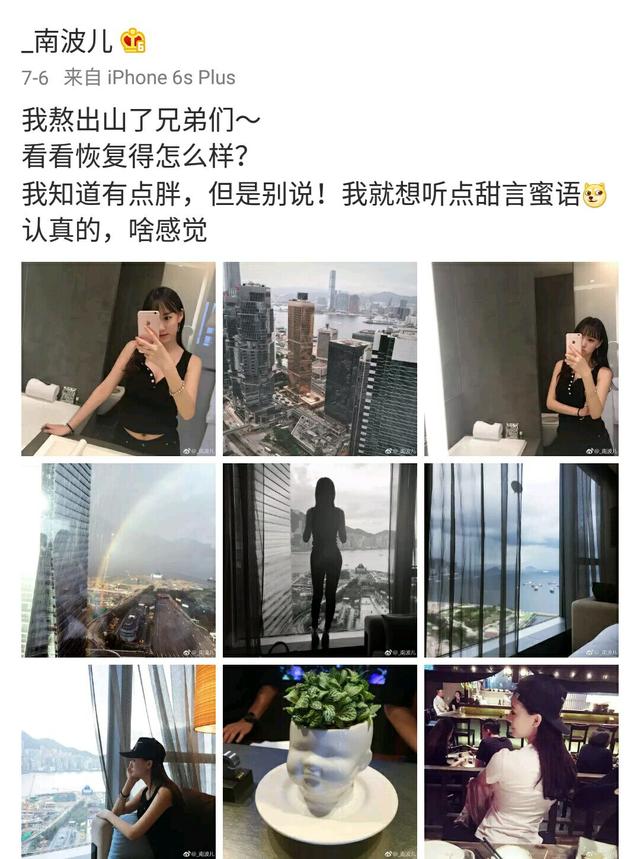Open the photo of woman in black cap

click(118, 761)
